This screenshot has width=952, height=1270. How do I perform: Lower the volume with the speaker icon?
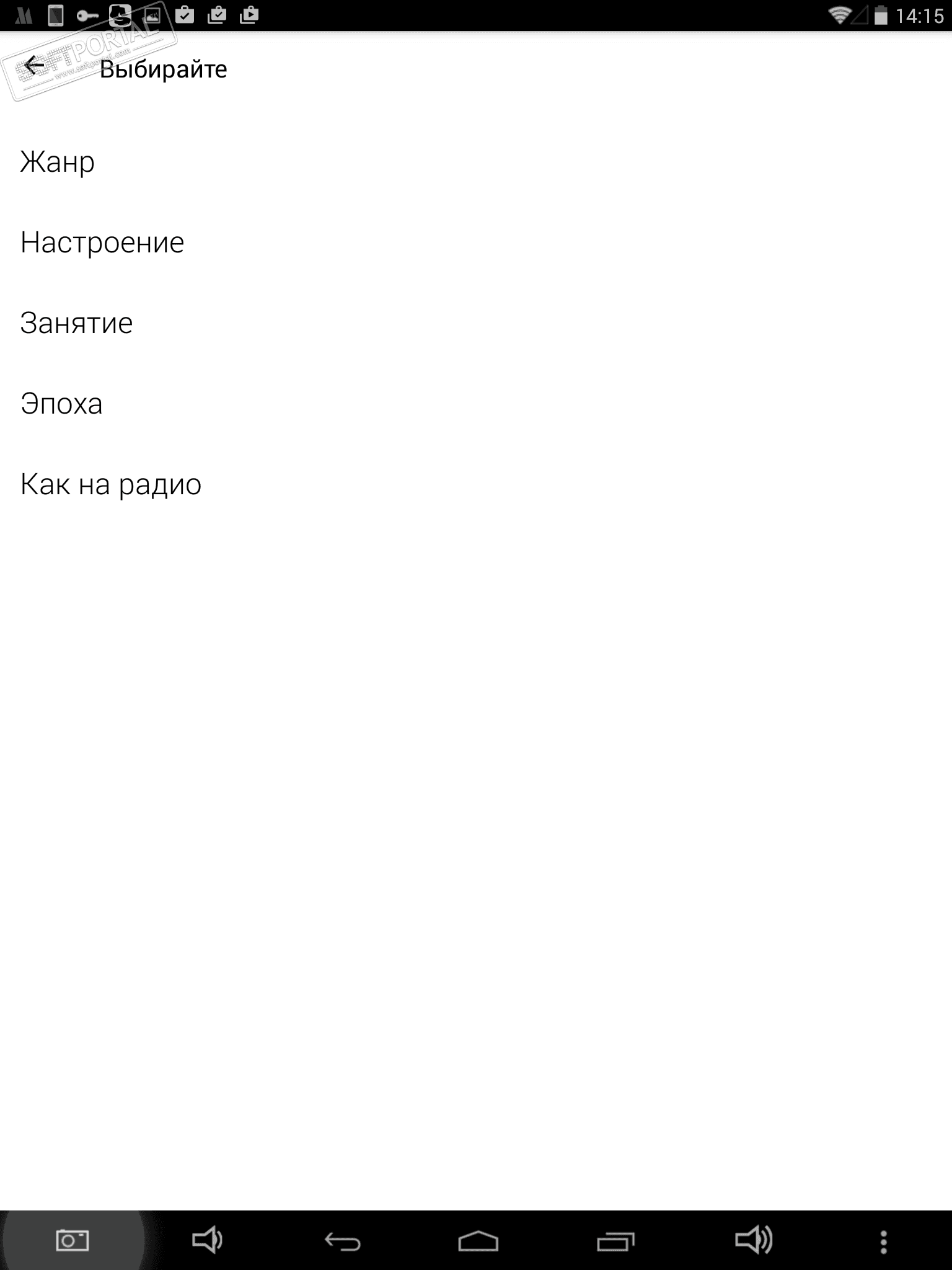pyautogui.click(x=207, y=1240)
